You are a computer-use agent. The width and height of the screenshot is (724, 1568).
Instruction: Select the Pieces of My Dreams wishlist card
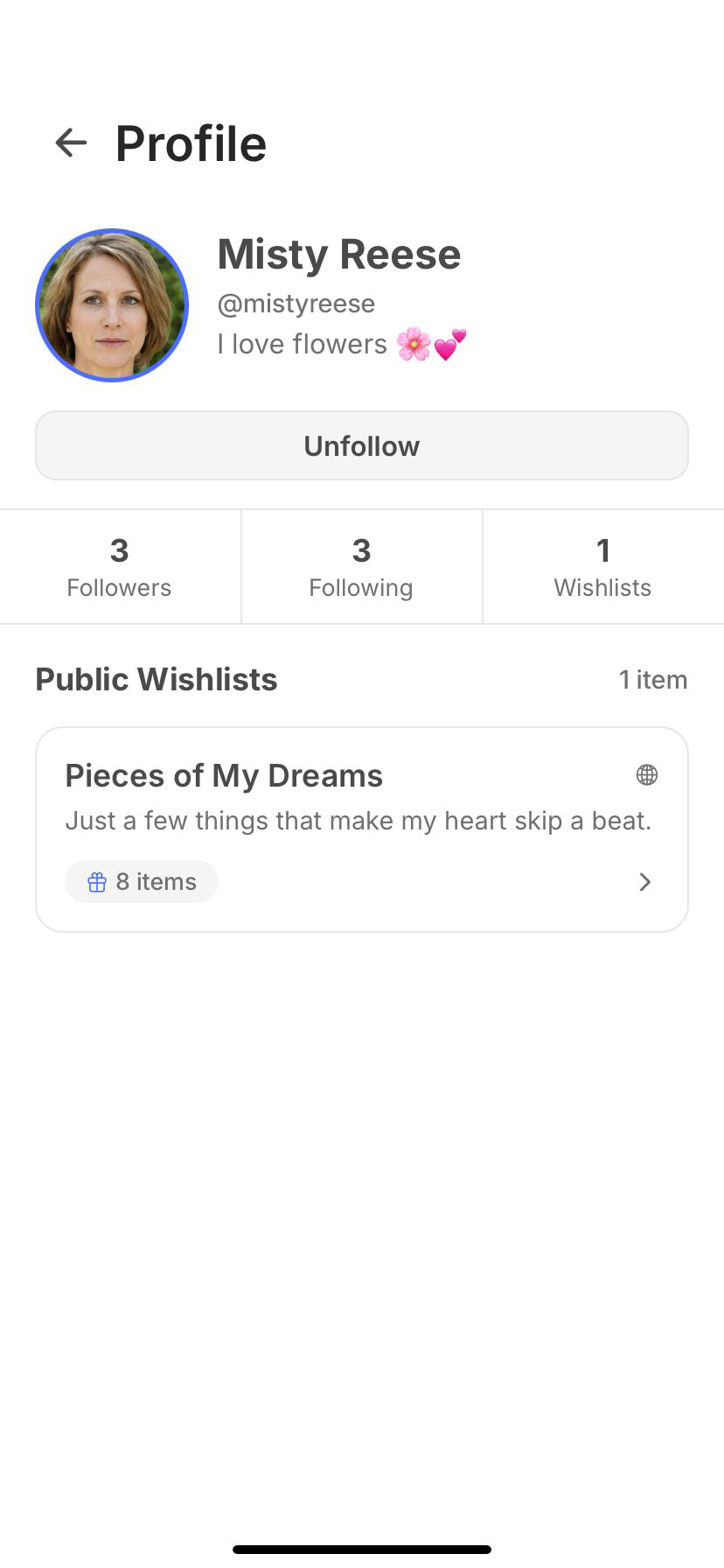pyautogui.click(x=361, y=827)
